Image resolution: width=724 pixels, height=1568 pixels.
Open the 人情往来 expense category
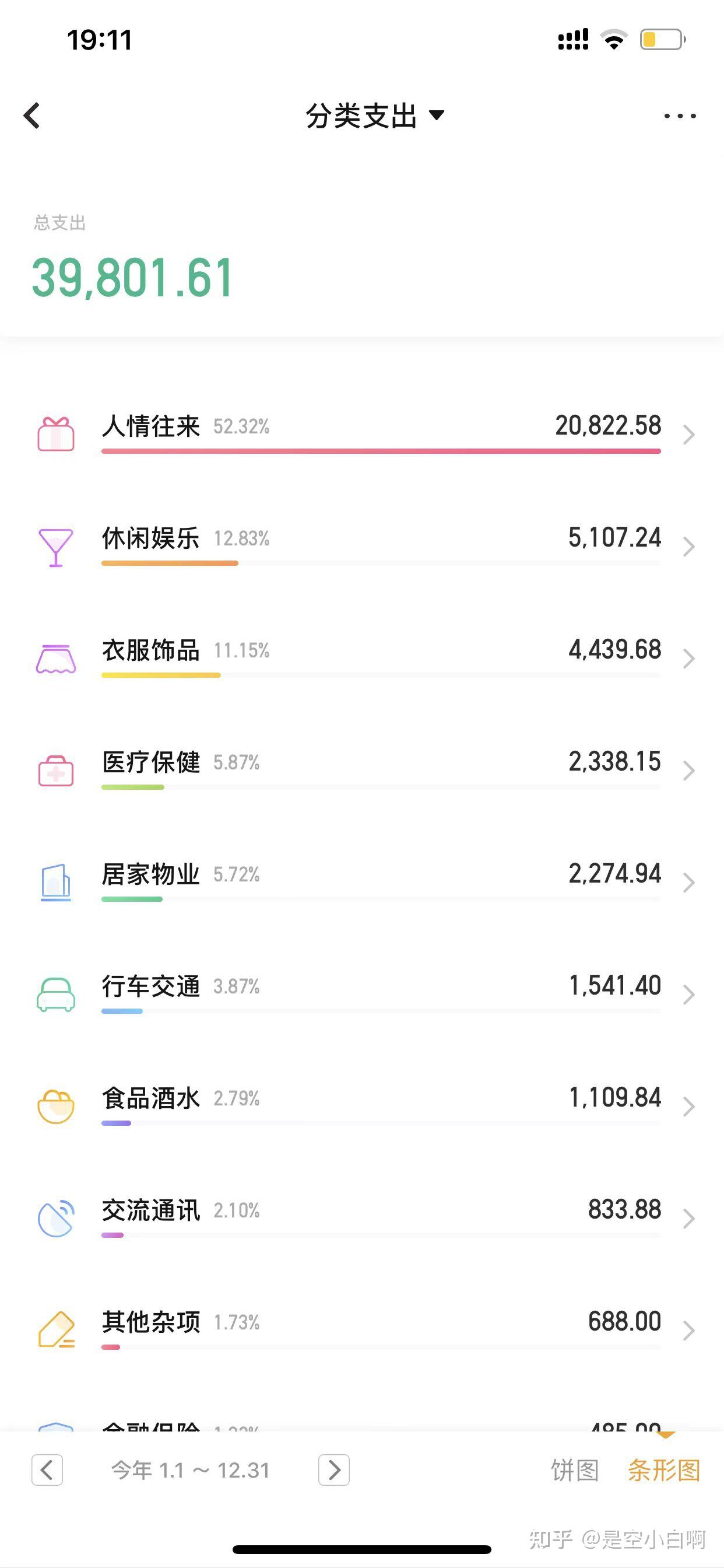tap(365, 433)
